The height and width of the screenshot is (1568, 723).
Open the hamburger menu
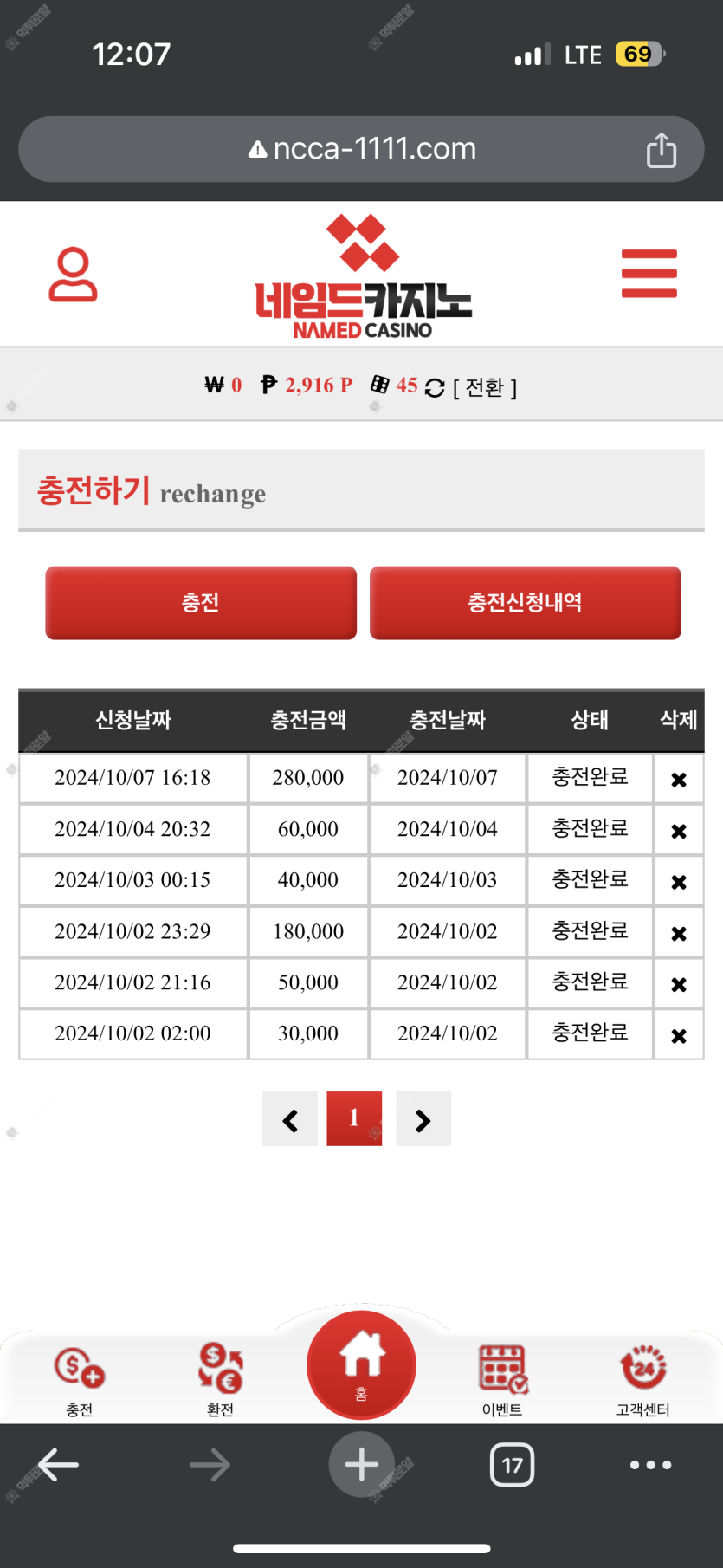pos(649,274)
